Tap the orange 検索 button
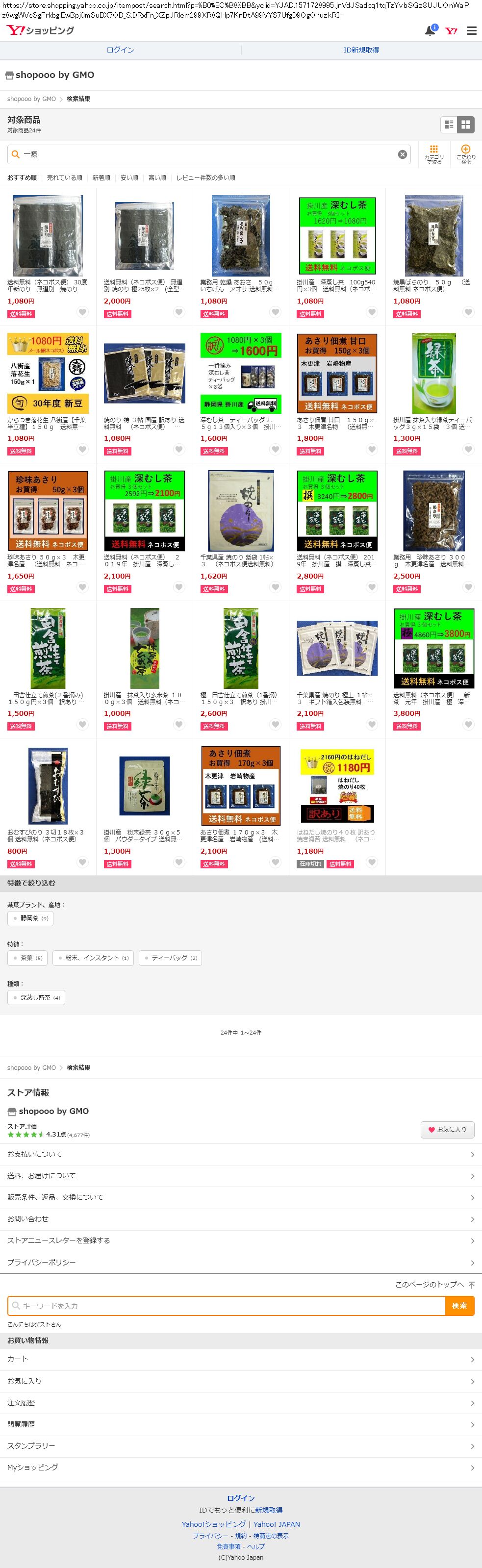This screenshot has width=482, height=1568. [459, 1306]
